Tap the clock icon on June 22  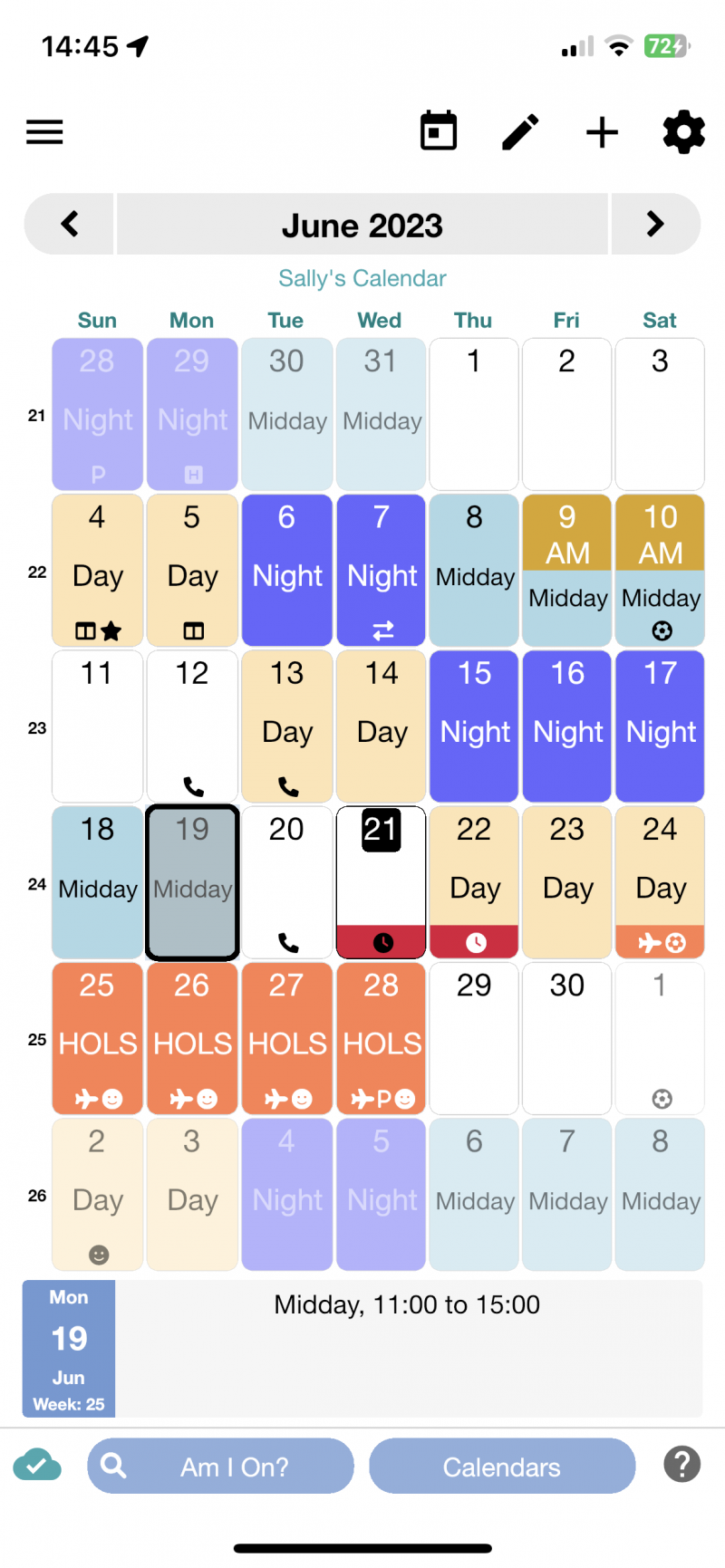(x=474, y=942)
